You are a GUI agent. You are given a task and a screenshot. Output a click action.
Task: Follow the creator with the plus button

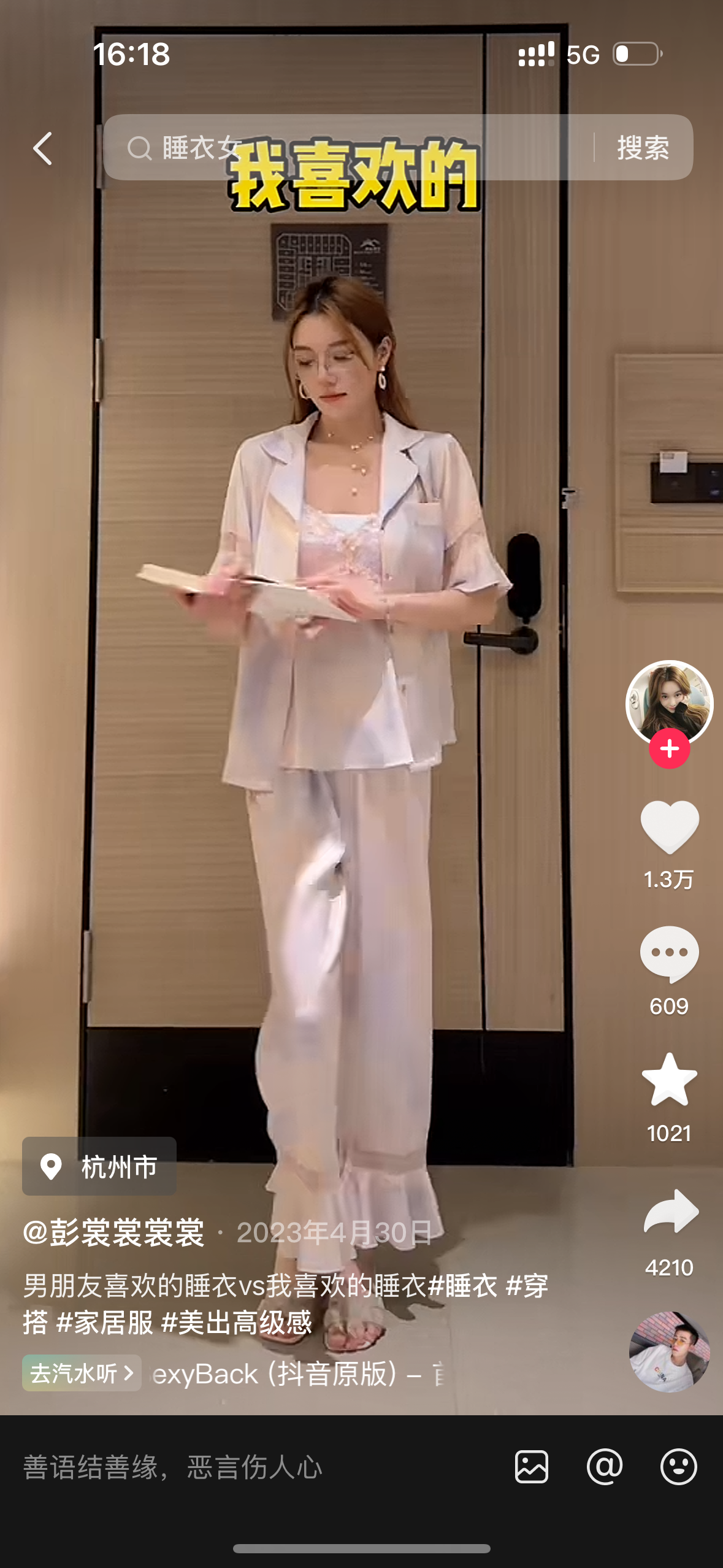(x=669, y=749)
